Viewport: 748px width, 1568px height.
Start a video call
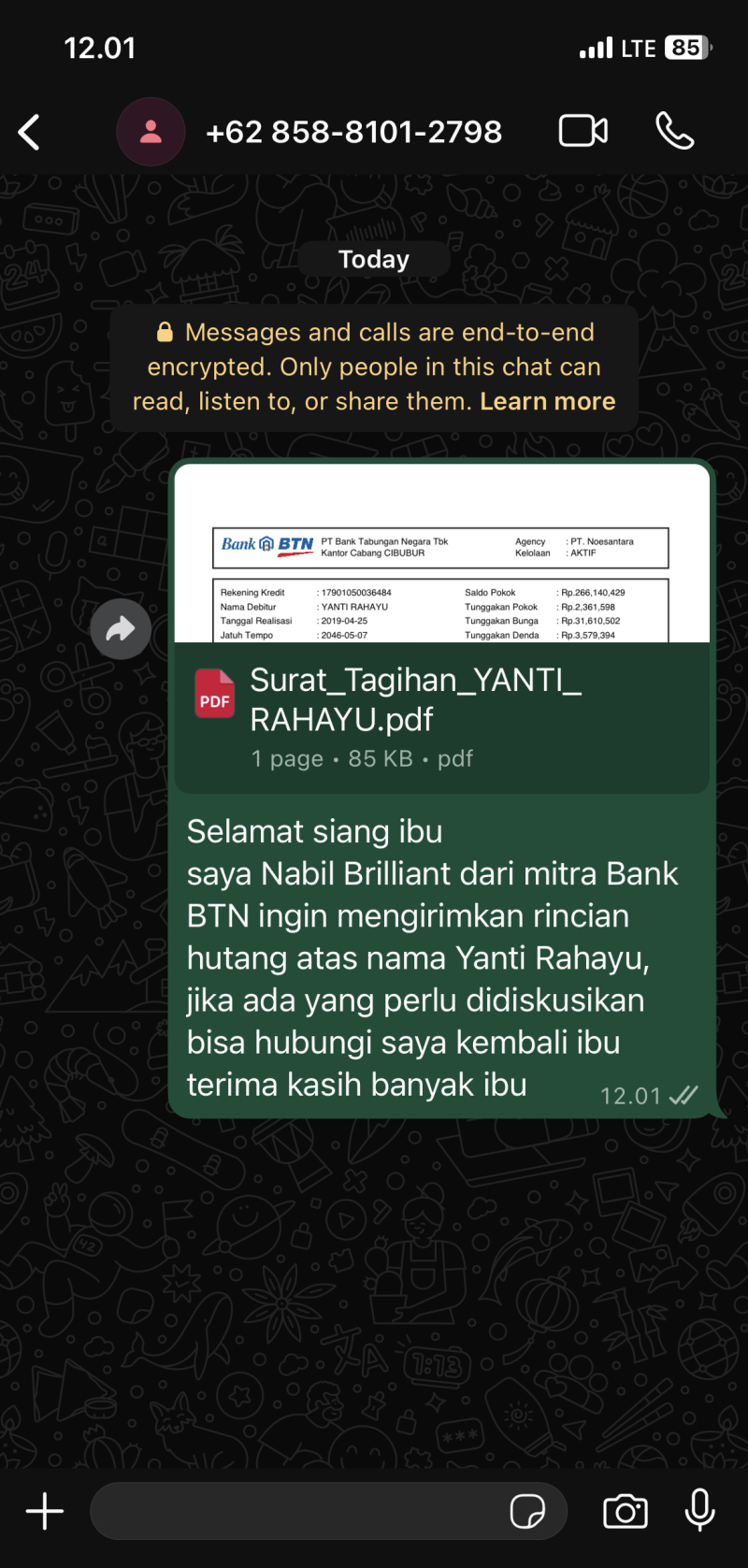[583, 131]
